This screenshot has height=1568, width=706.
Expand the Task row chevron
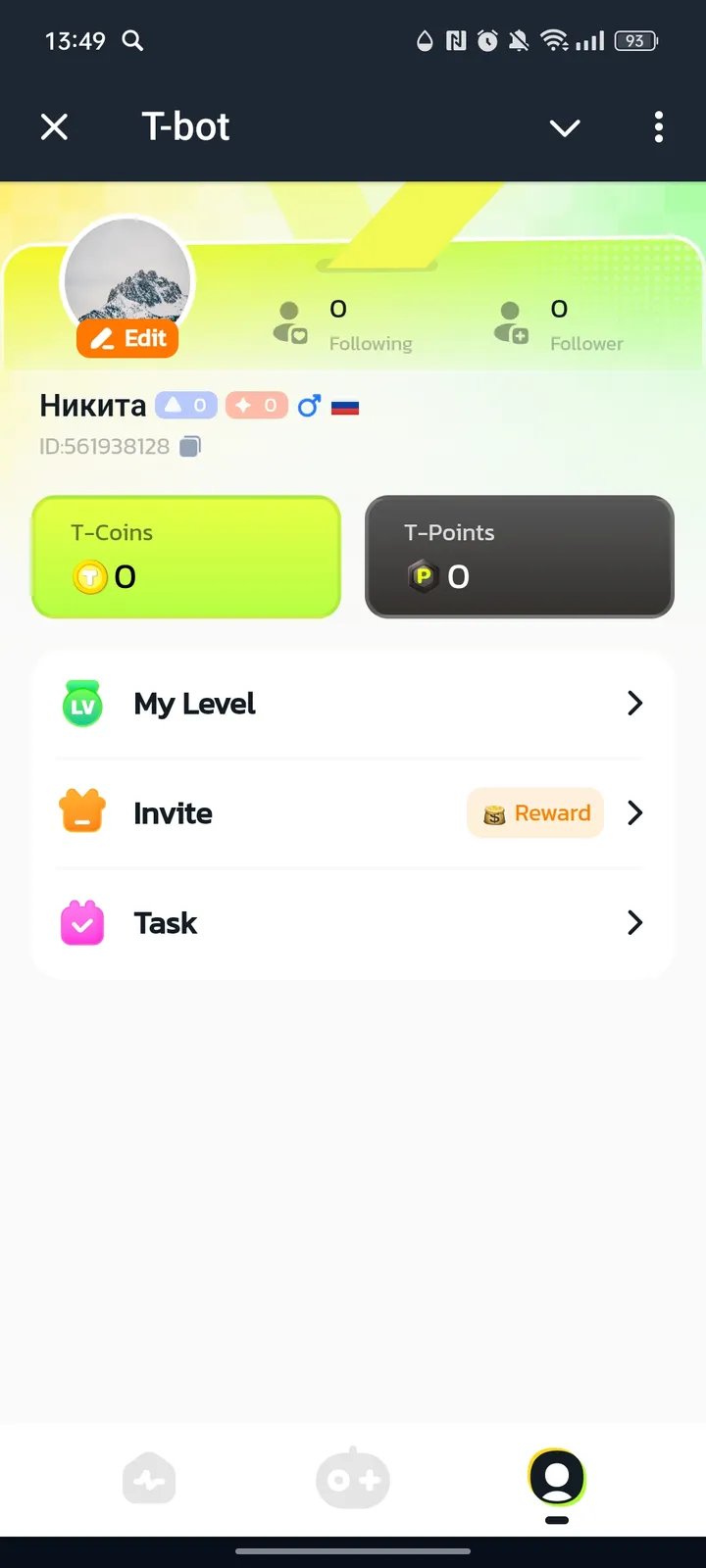(x=635, y=922)
